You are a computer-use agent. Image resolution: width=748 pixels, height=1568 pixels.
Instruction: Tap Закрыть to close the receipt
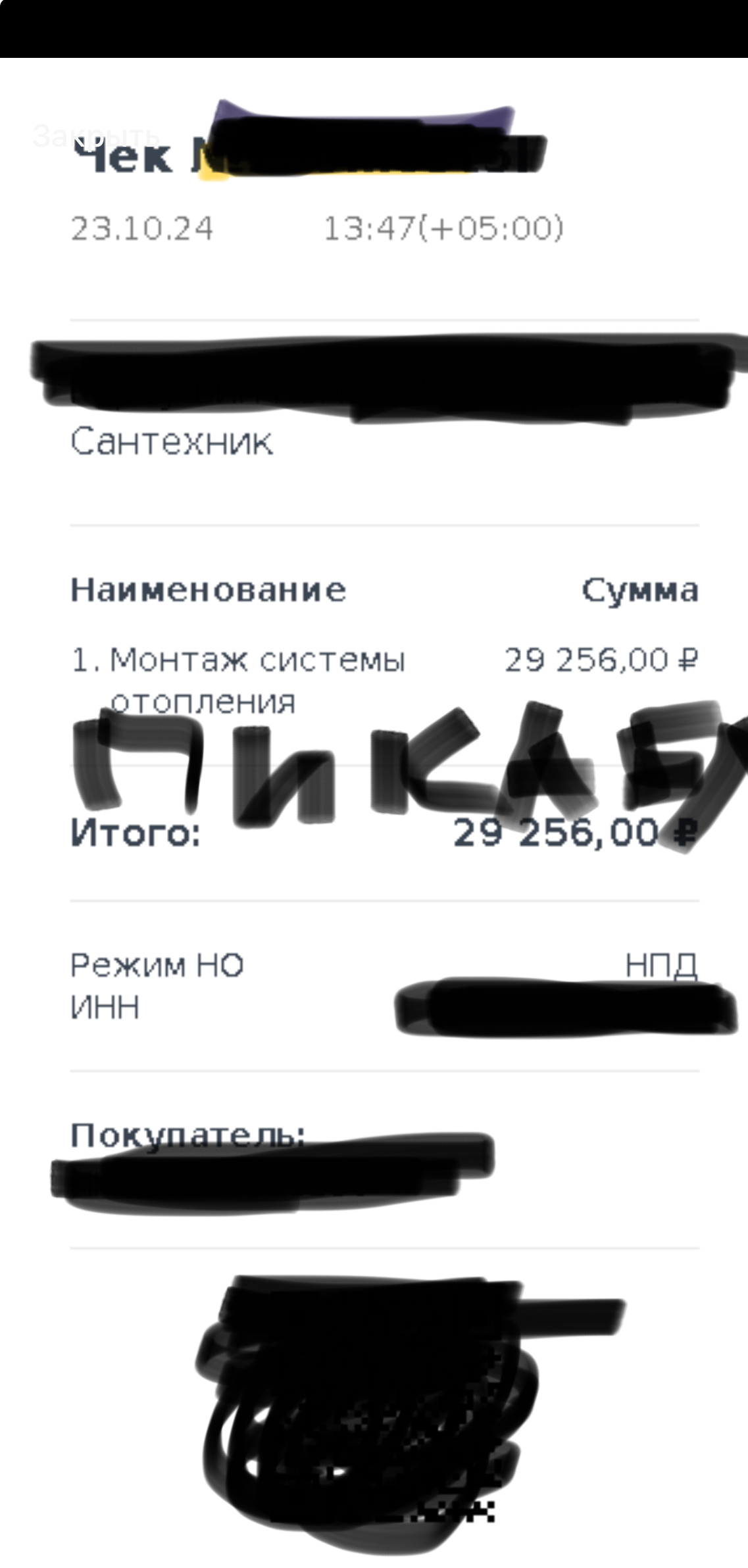[x=95, y=136]
